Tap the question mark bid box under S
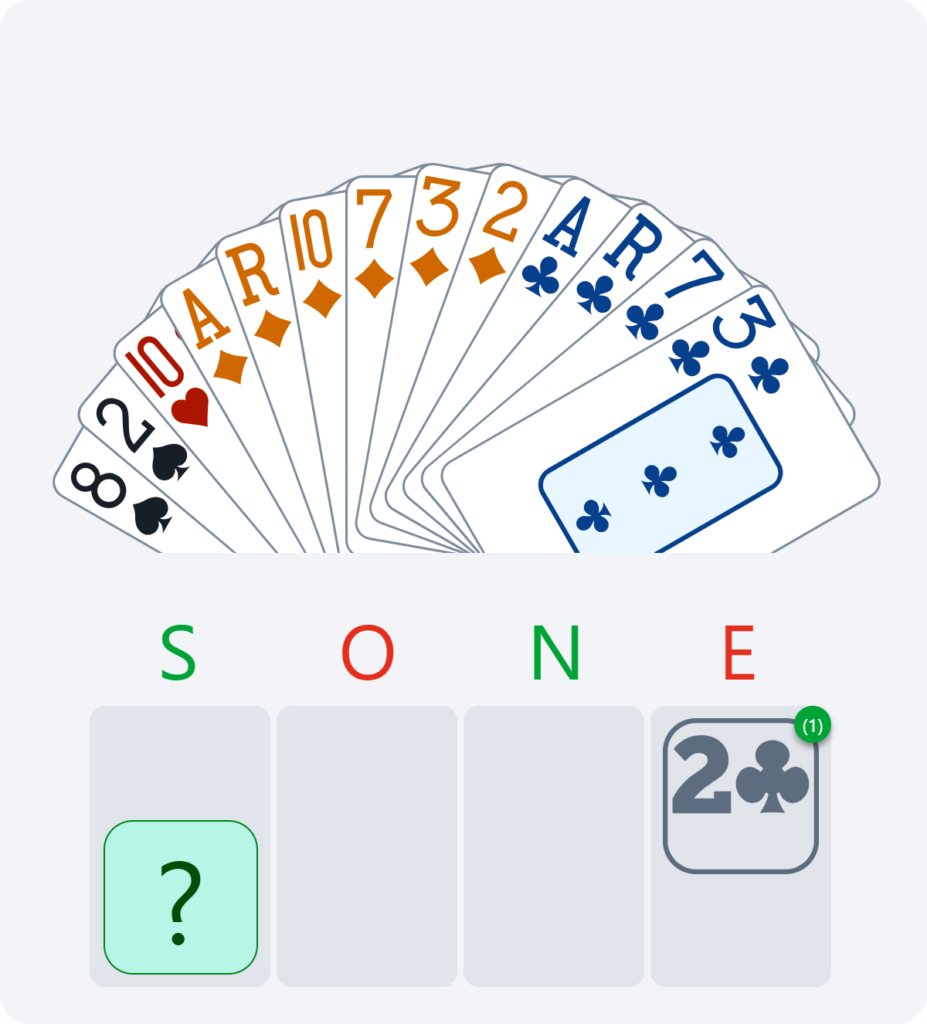 [x=180, y=897]
